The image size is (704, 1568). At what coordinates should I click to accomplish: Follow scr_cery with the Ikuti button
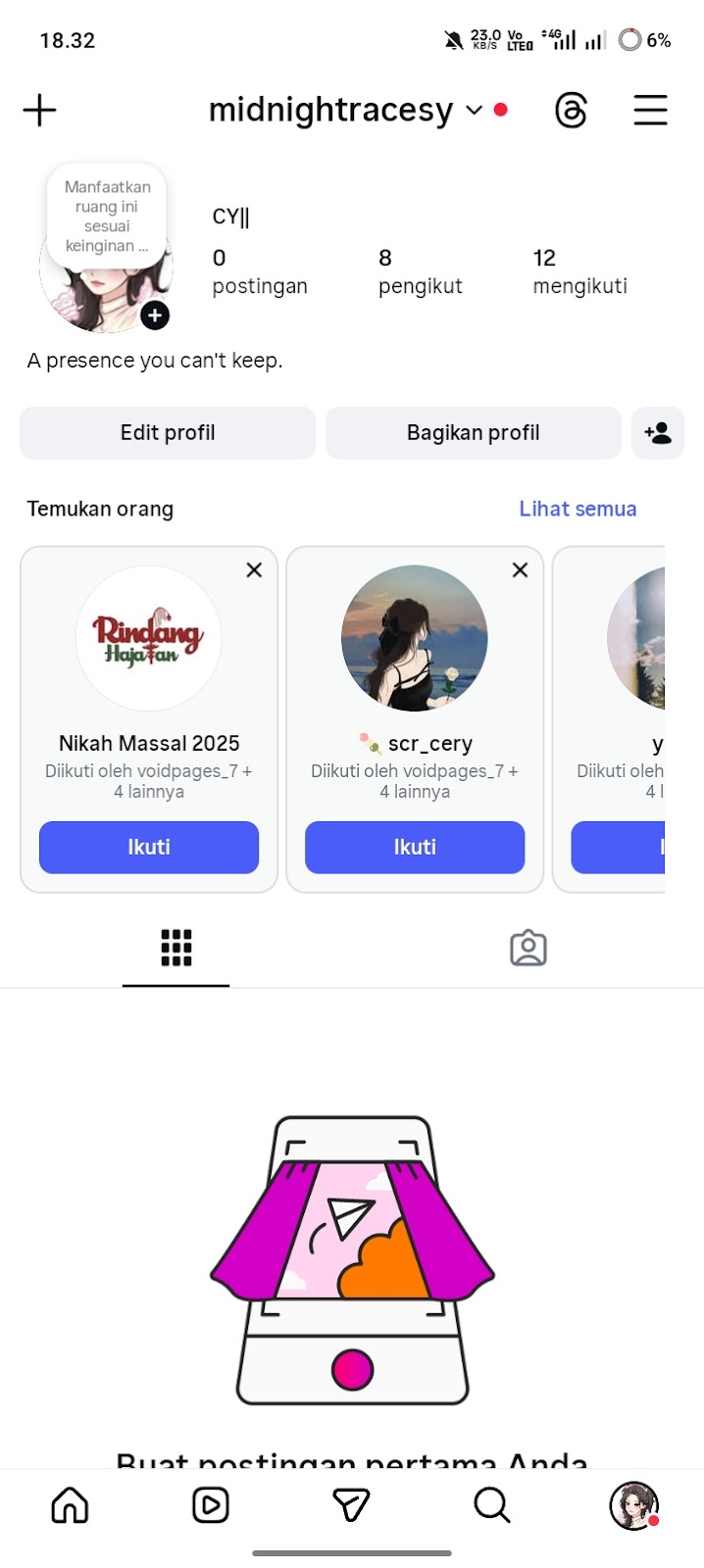[x=415, y=847]
